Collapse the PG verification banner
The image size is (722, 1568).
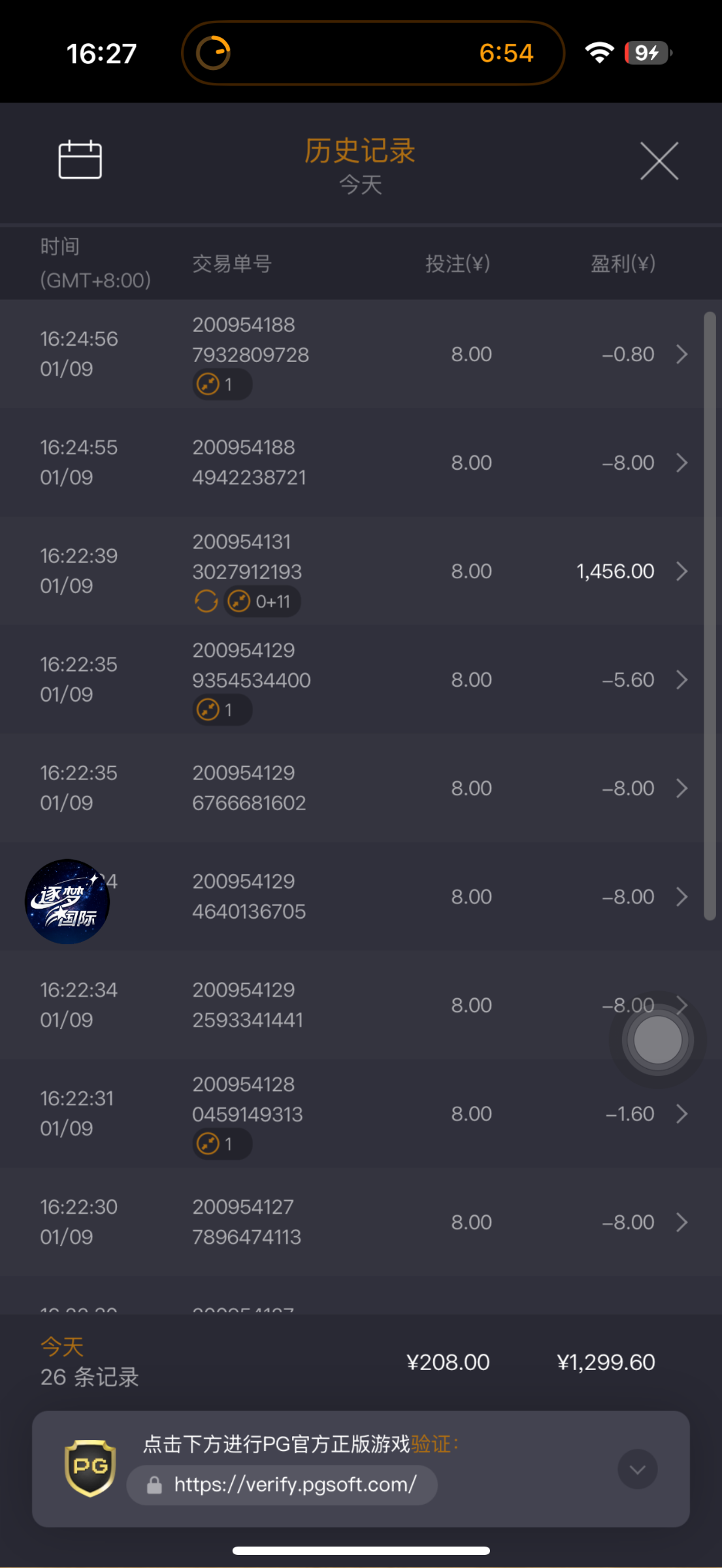point(637,1469)
